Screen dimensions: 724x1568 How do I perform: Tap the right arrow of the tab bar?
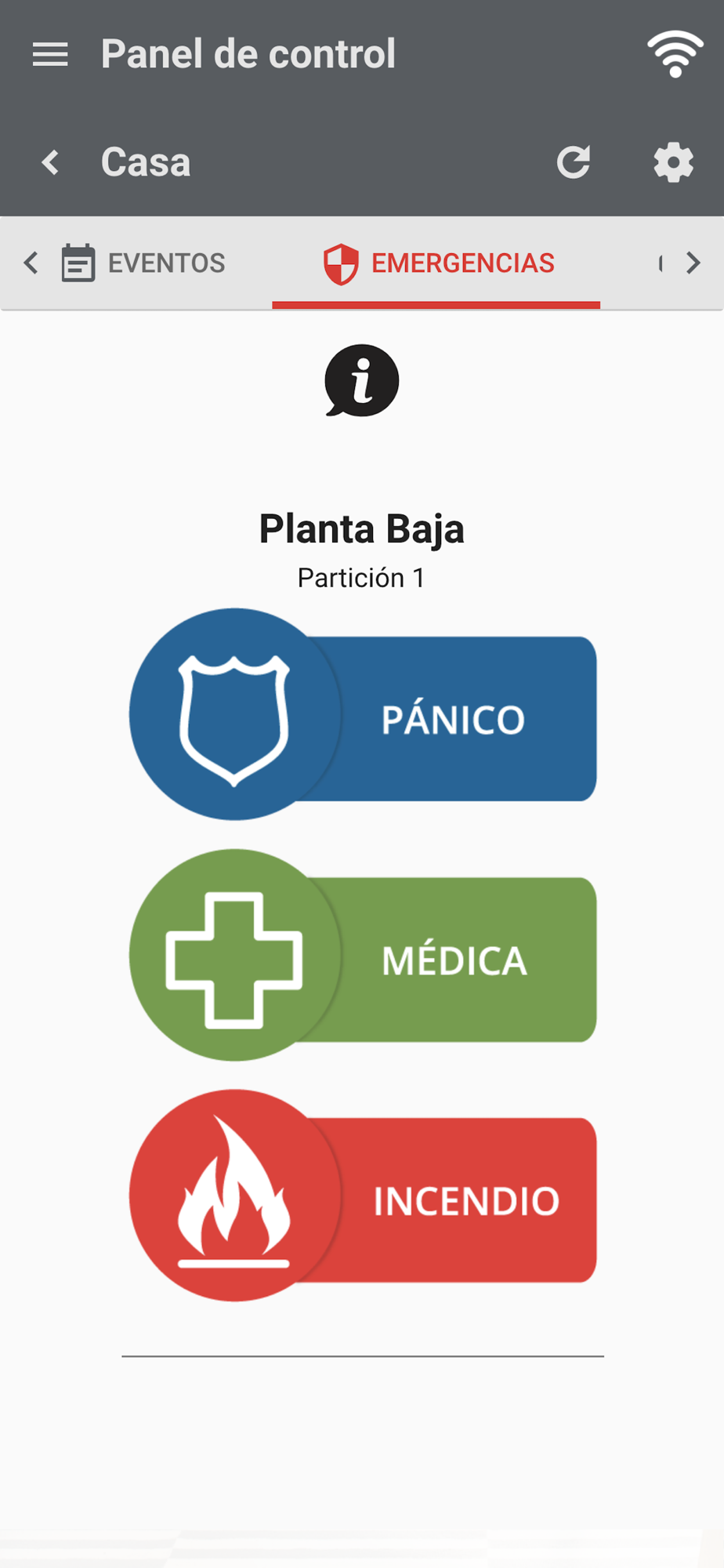[x=693, y=263]
